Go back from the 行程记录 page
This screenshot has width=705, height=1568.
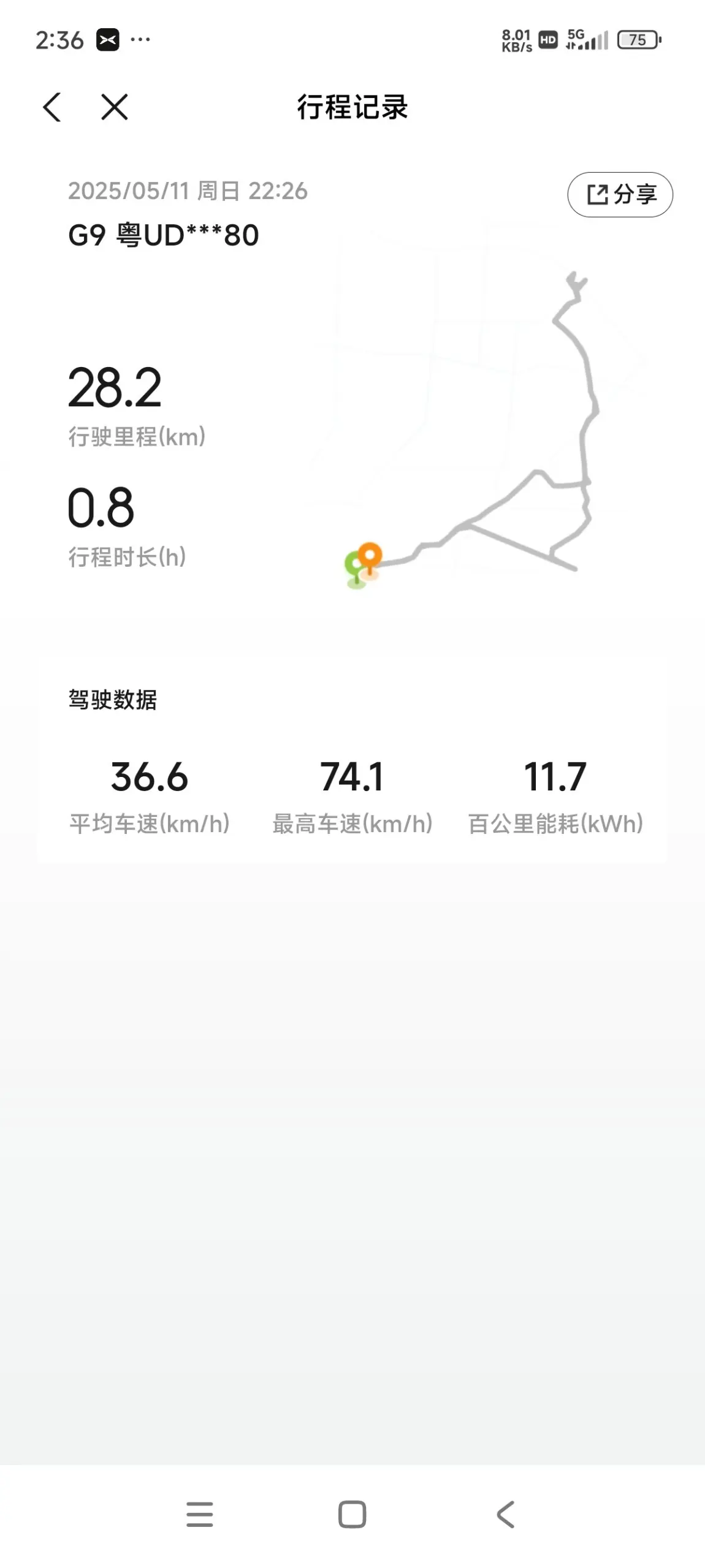point(52,107)
